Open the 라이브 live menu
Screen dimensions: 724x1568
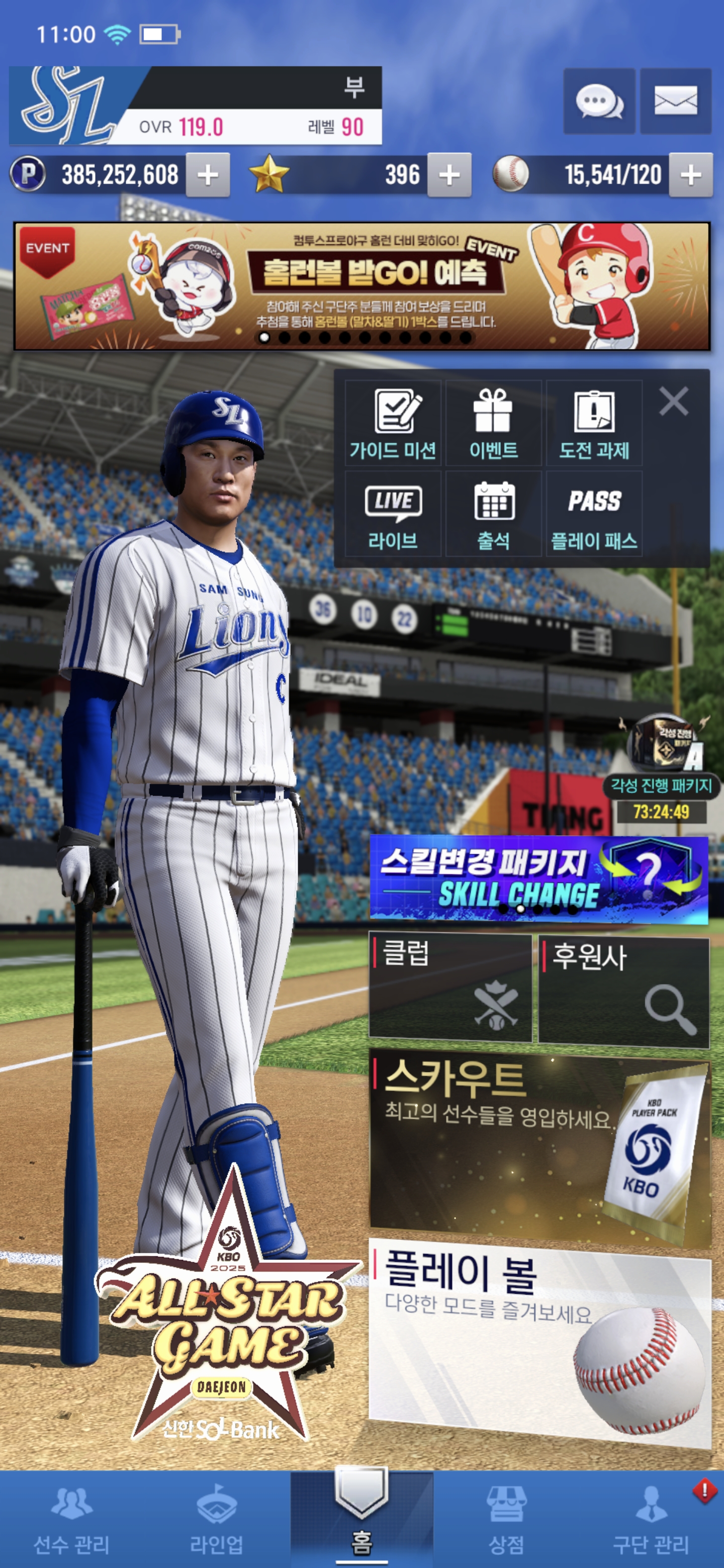(393, 514)
